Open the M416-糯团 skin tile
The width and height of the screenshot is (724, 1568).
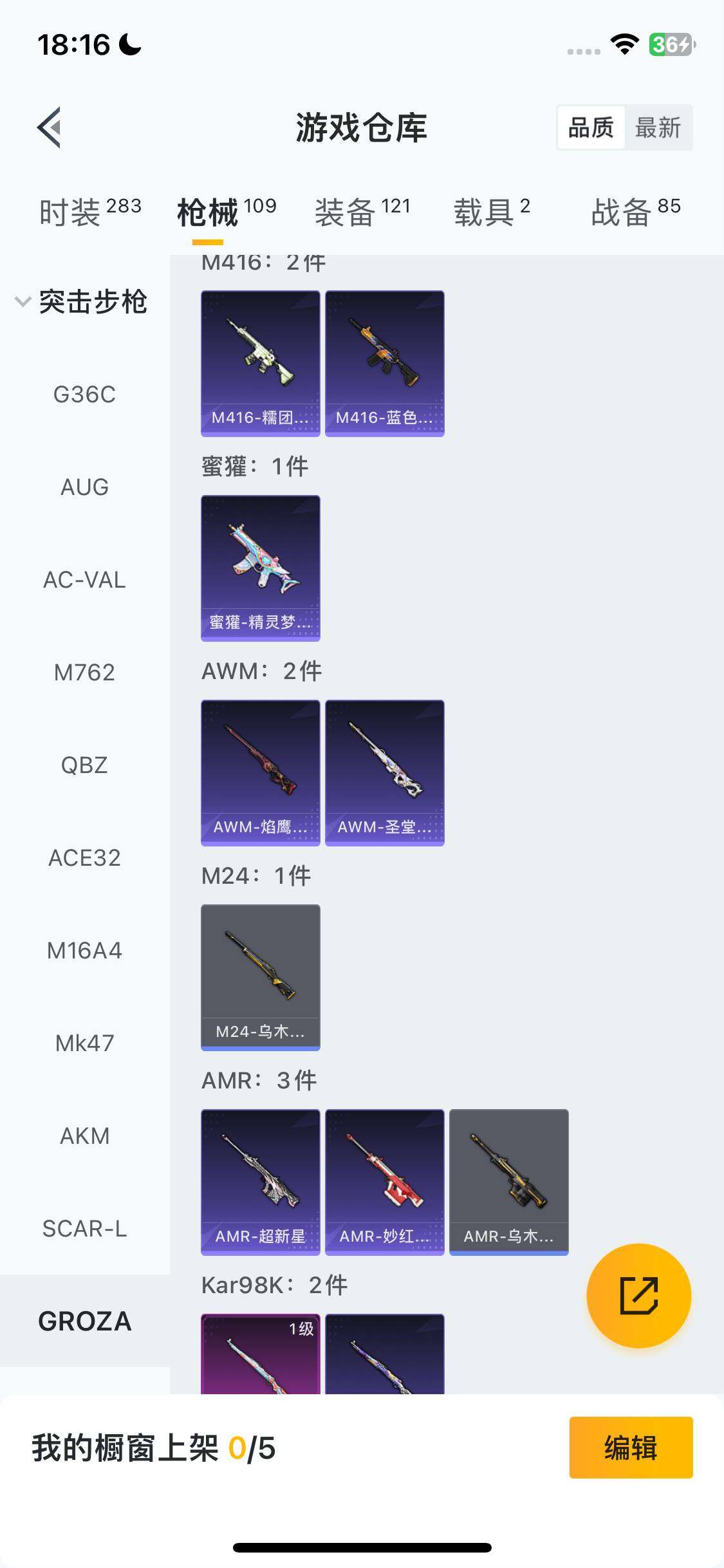point(261,363)
